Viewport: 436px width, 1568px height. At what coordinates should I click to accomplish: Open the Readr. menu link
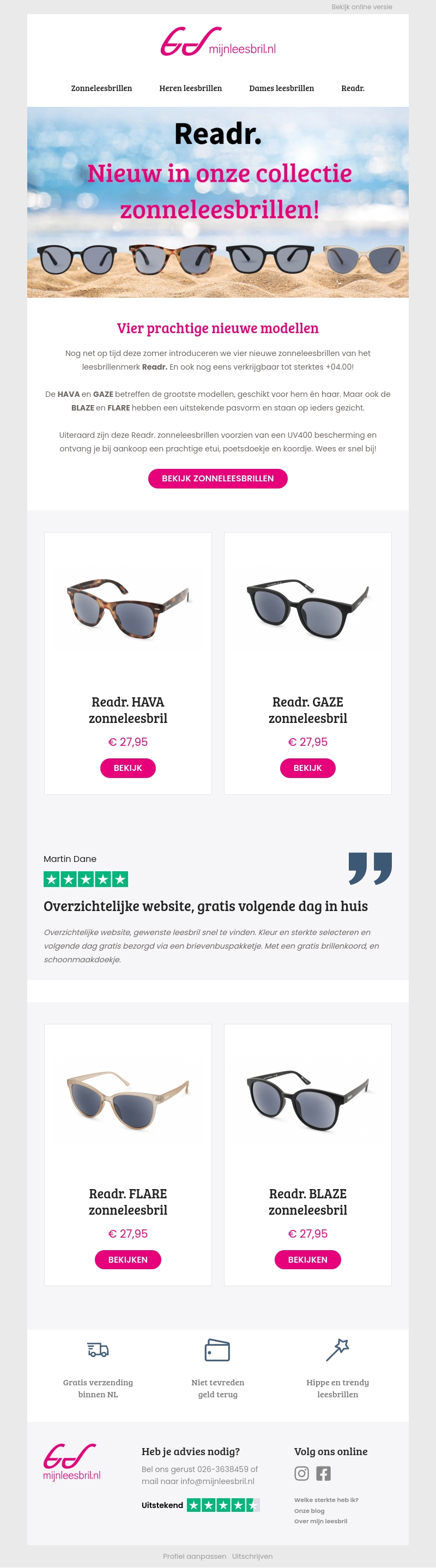click(x=353, y=88)
